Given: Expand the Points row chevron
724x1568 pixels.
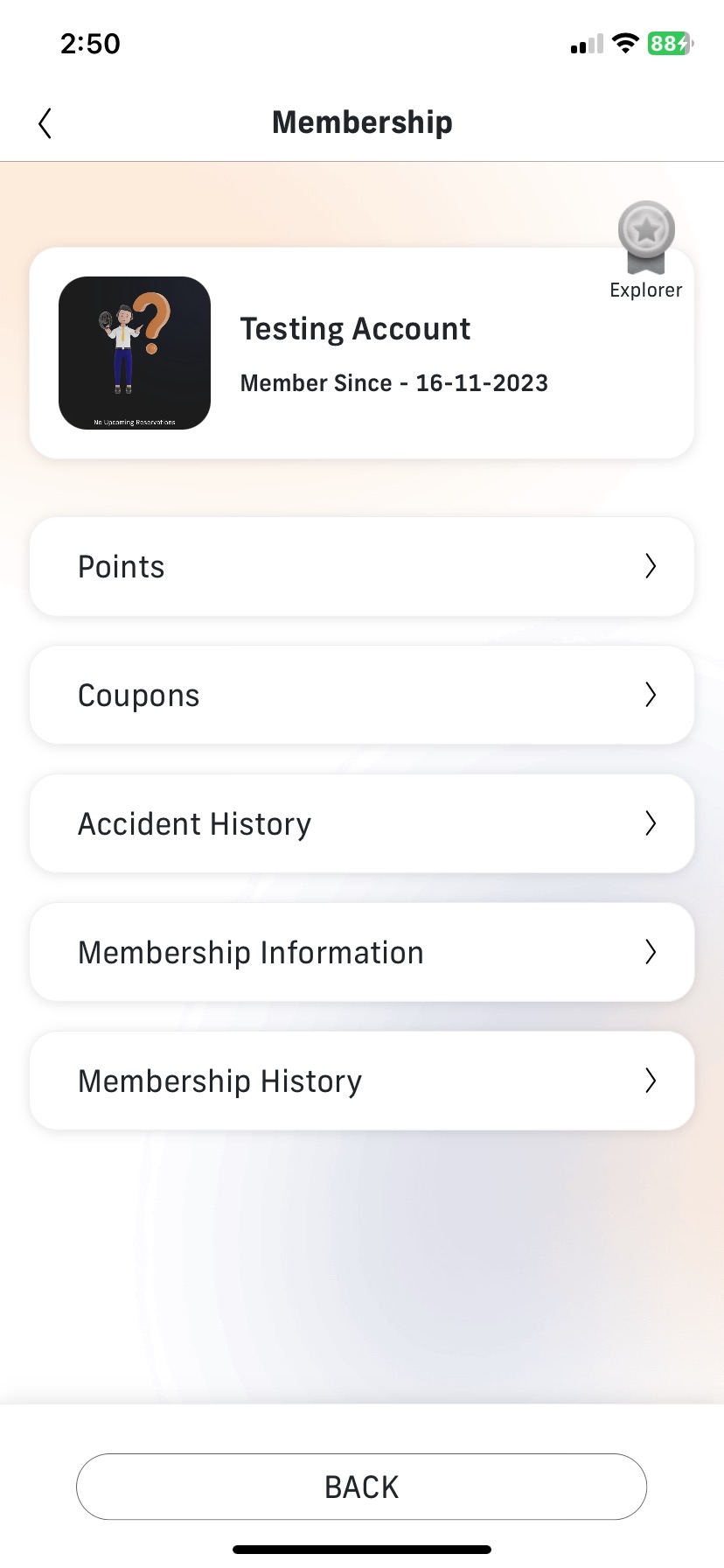Looking at the screenshot, I should click(651, 566).
